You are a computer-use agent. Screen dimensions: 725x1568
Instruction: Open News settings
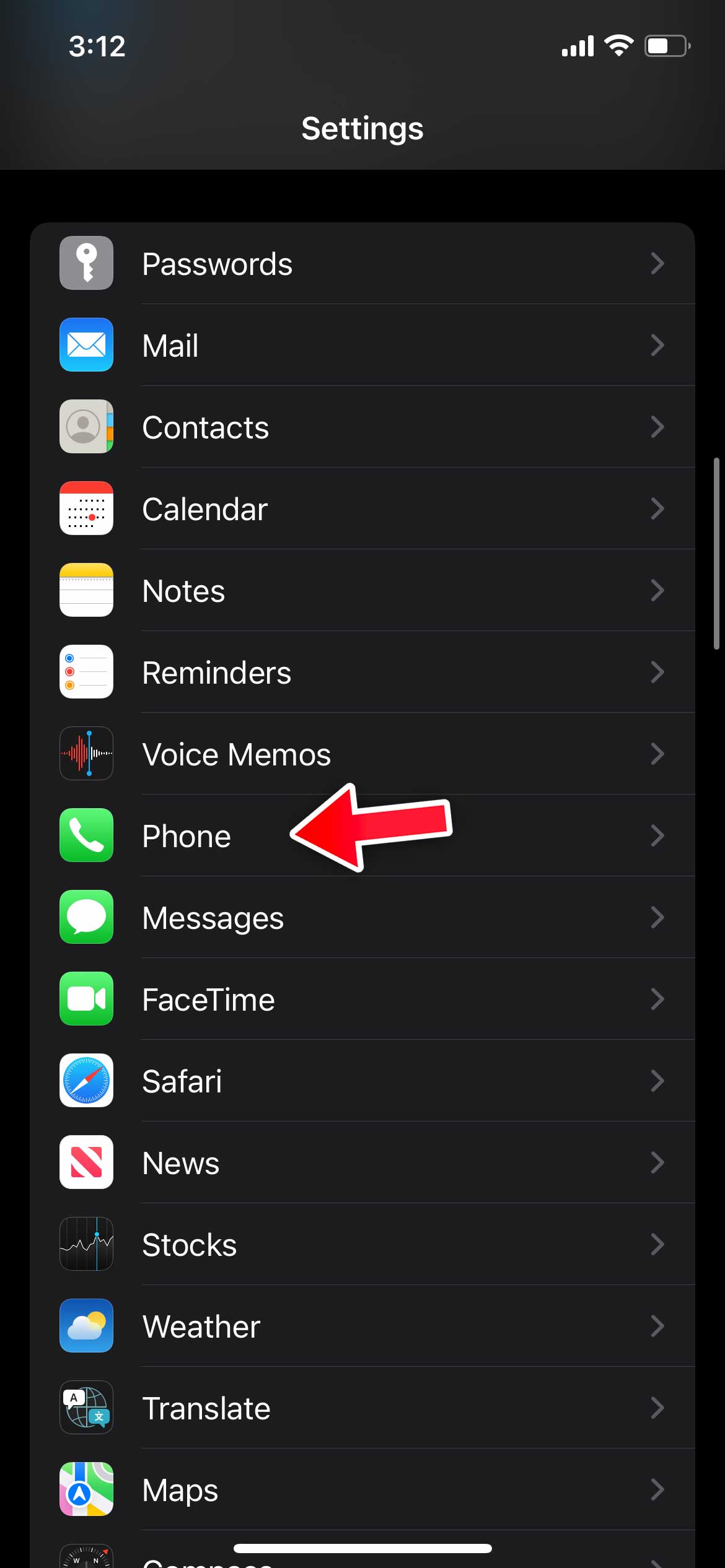362,1162
